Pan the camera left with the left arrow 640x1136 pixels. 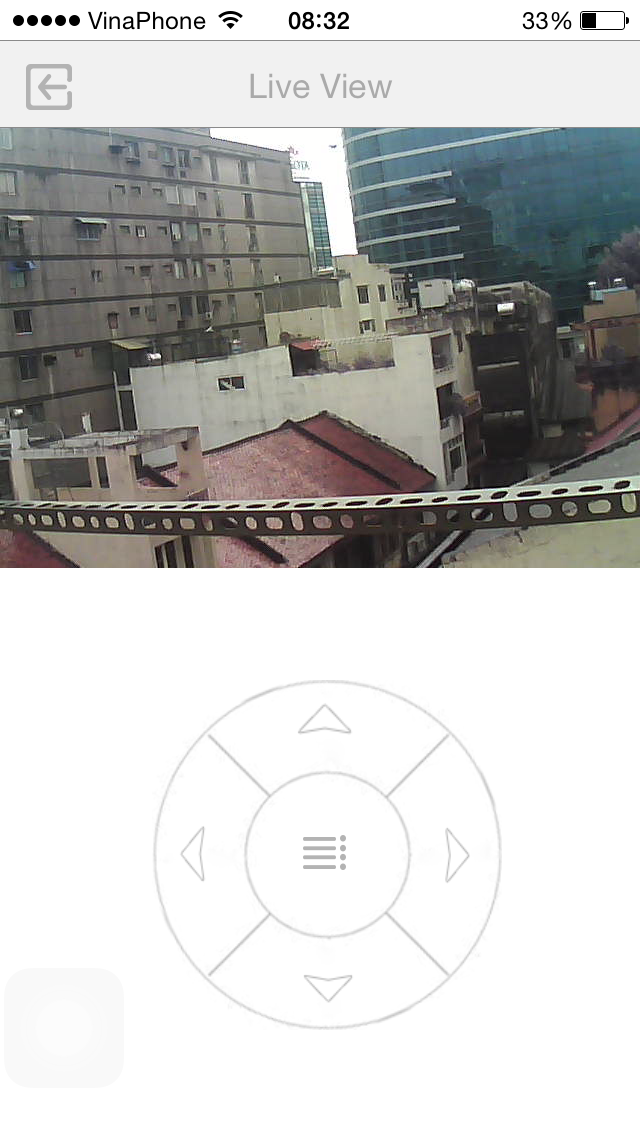point(193,853)
